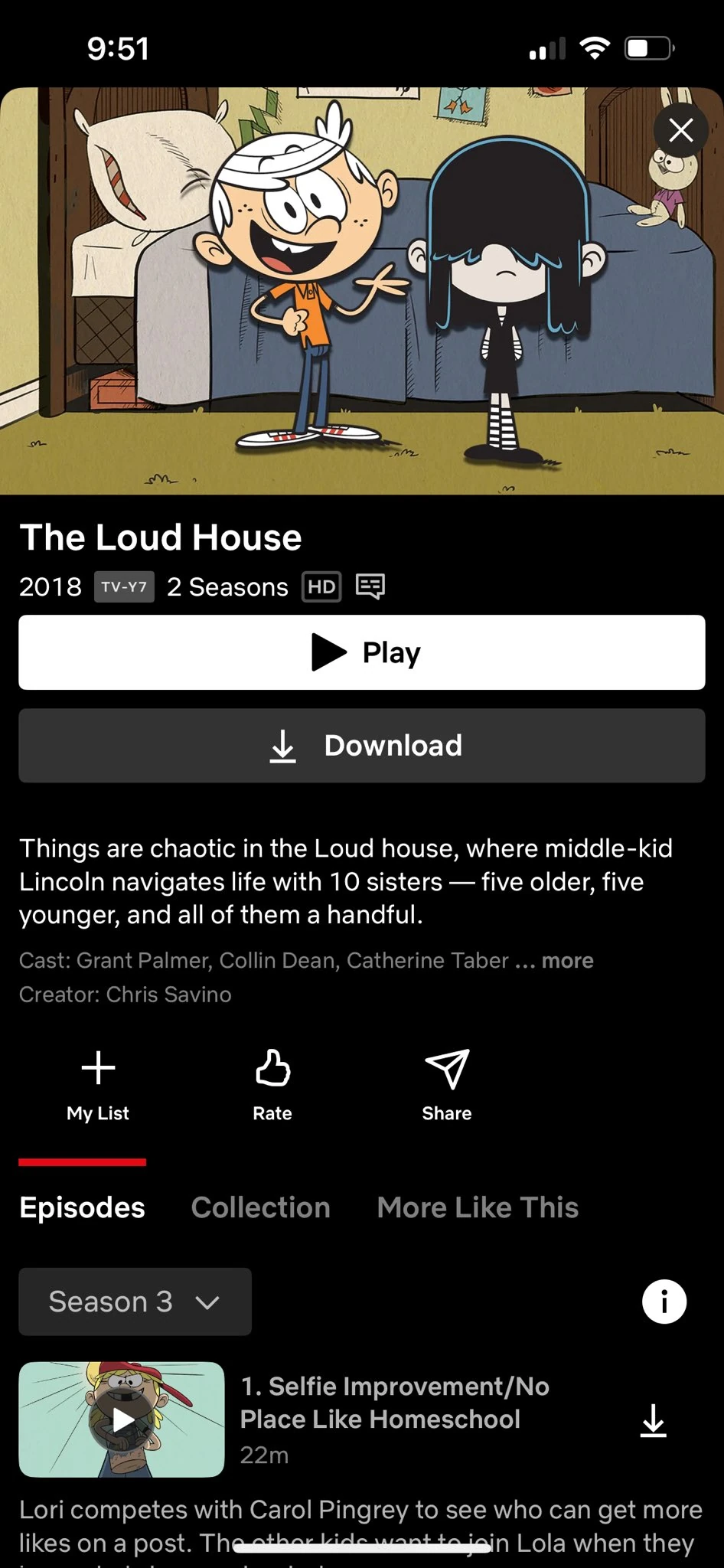The height and width of the screenshot is (1568, 724).
Task: Tap the HD badge
Action: (x=321, y=586)
